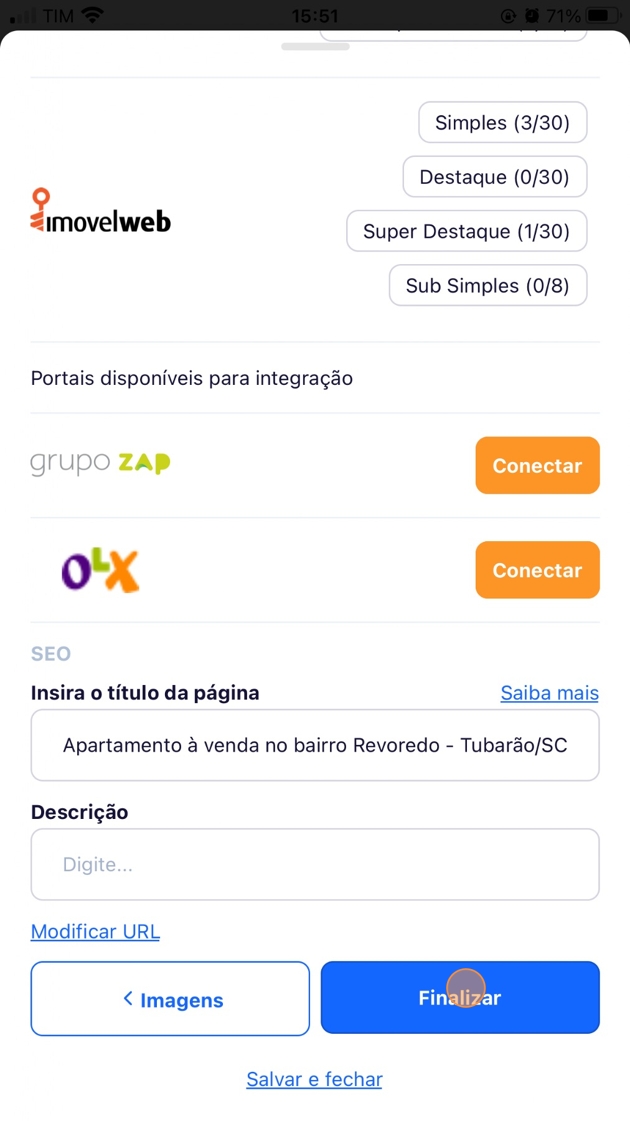
Task: Pick the Super Destaque (1/30) chip
Action: pos(466,231)
